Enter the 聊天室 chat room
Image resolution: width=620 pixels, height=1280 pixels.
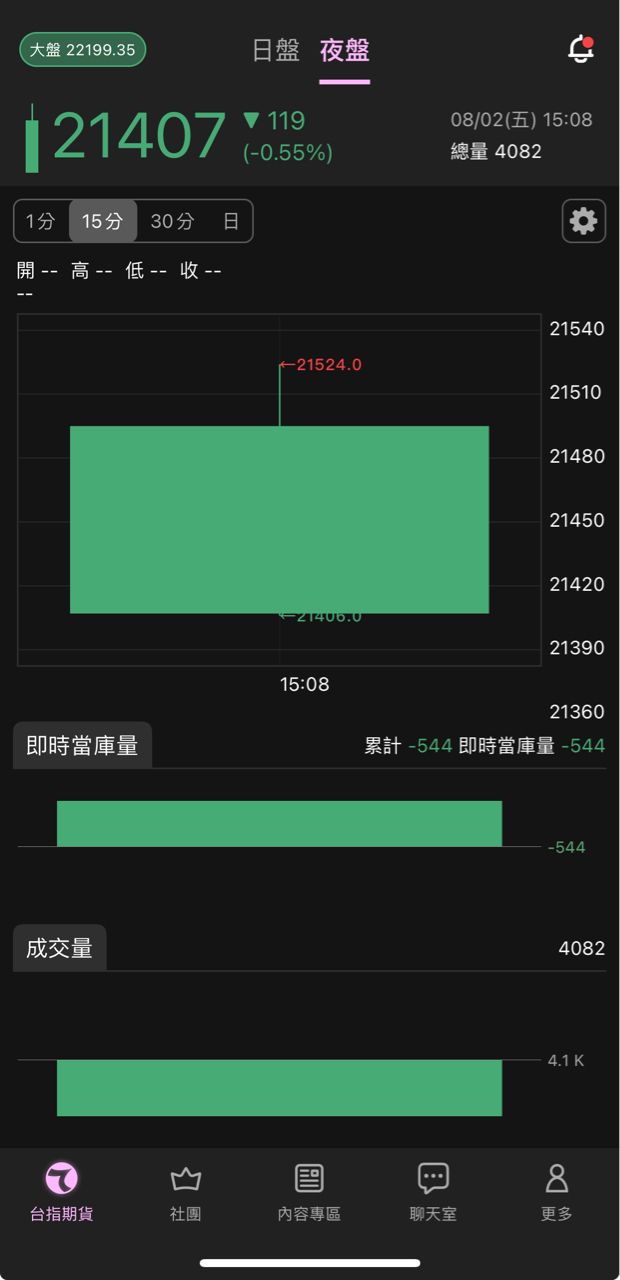coord(433,1192)
